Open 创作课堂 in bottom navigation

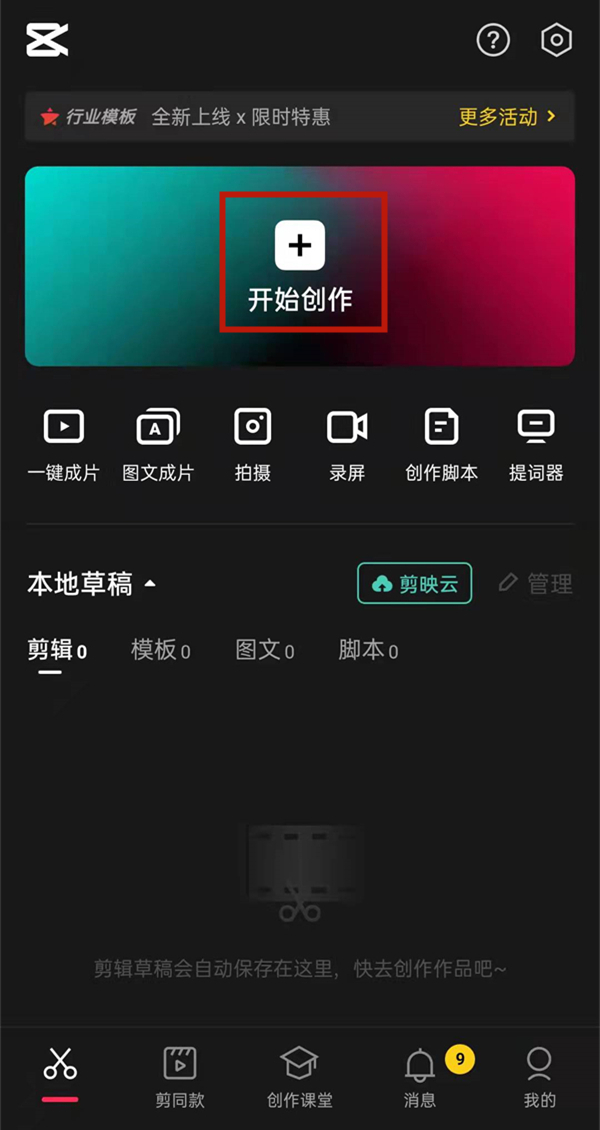point(299,1076)
